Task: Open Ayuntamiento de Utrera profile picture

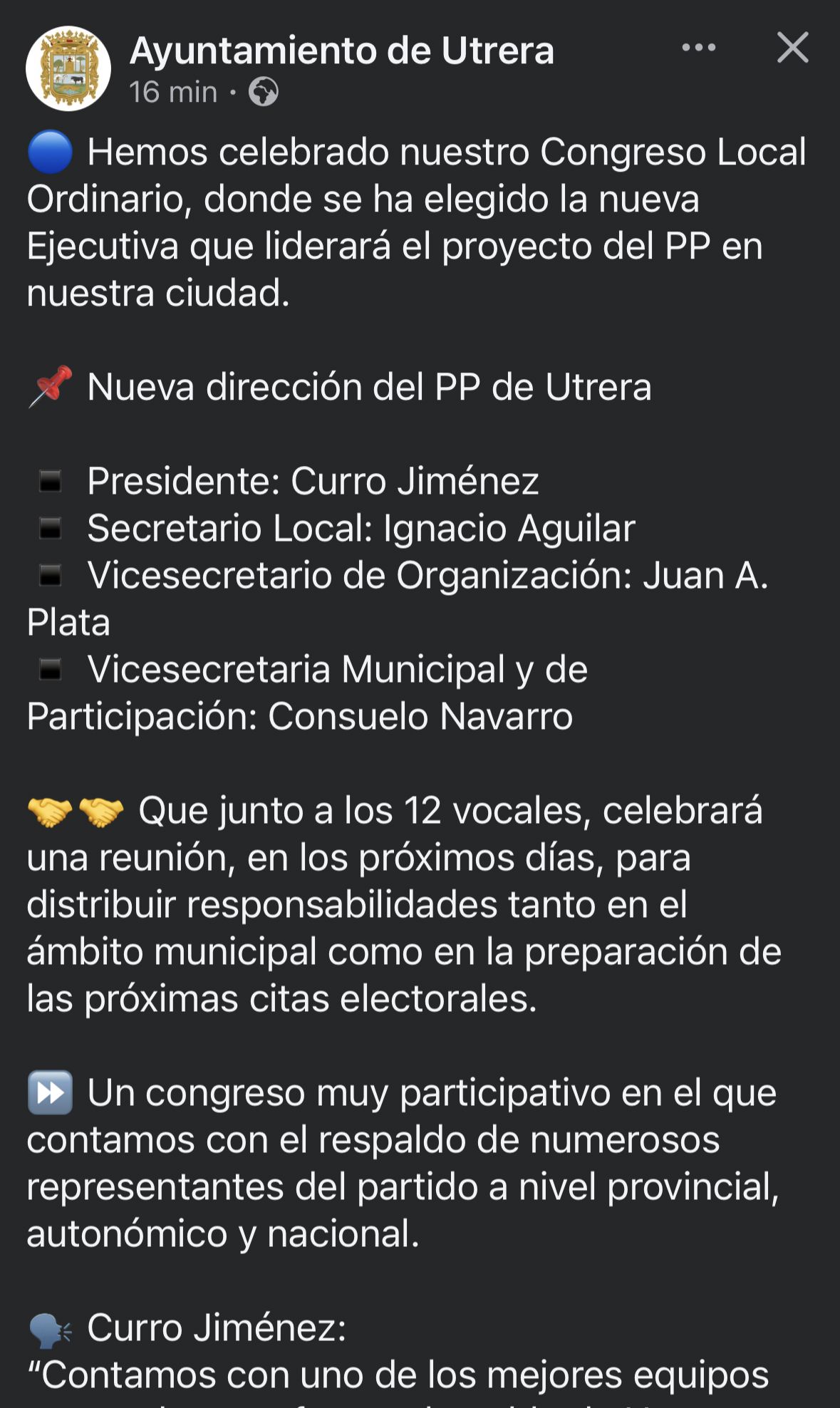Action: (68, 68)
